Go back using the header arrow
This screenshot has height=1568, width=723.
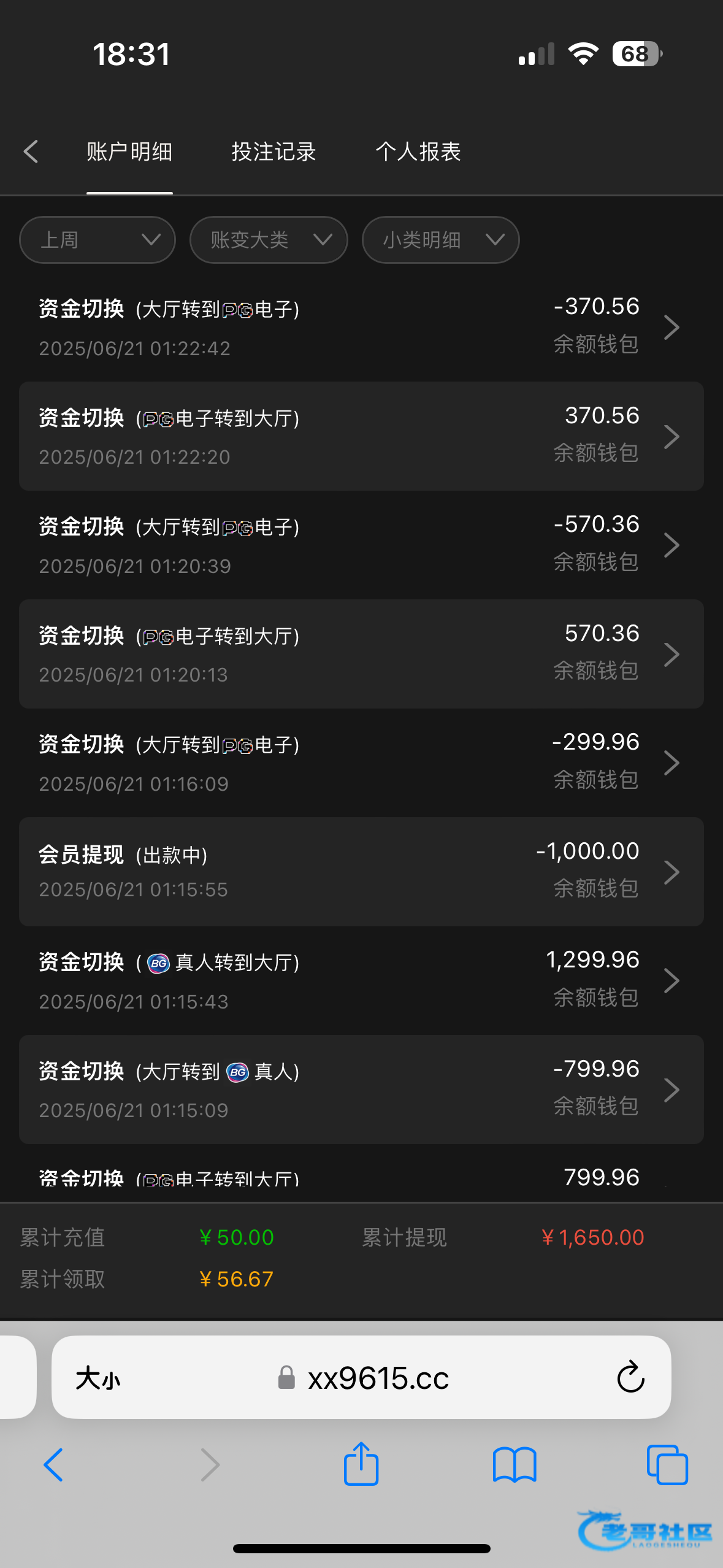(31, 152)
